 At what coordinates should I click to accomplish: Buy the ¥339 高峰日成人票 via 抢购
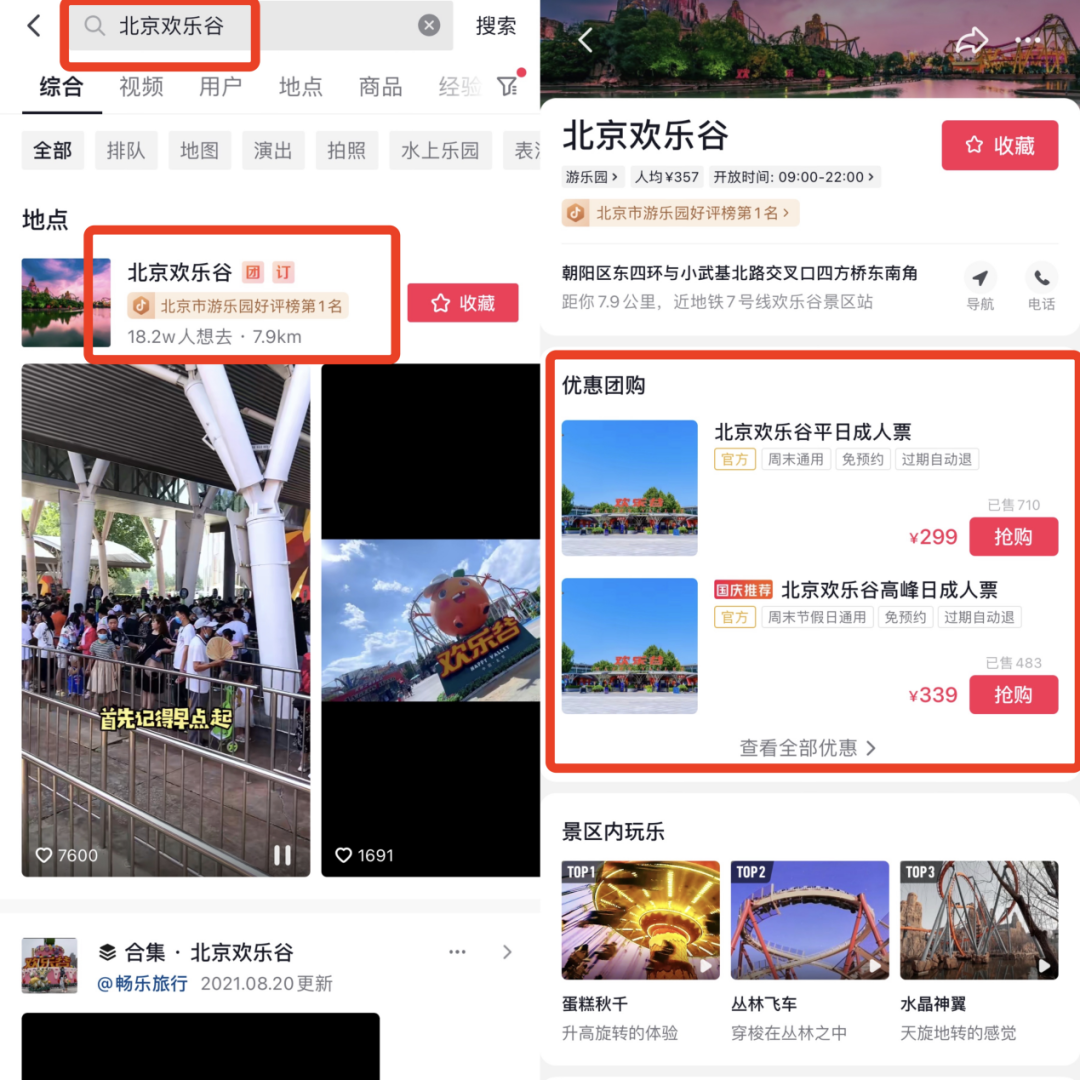pos(1012,695)
